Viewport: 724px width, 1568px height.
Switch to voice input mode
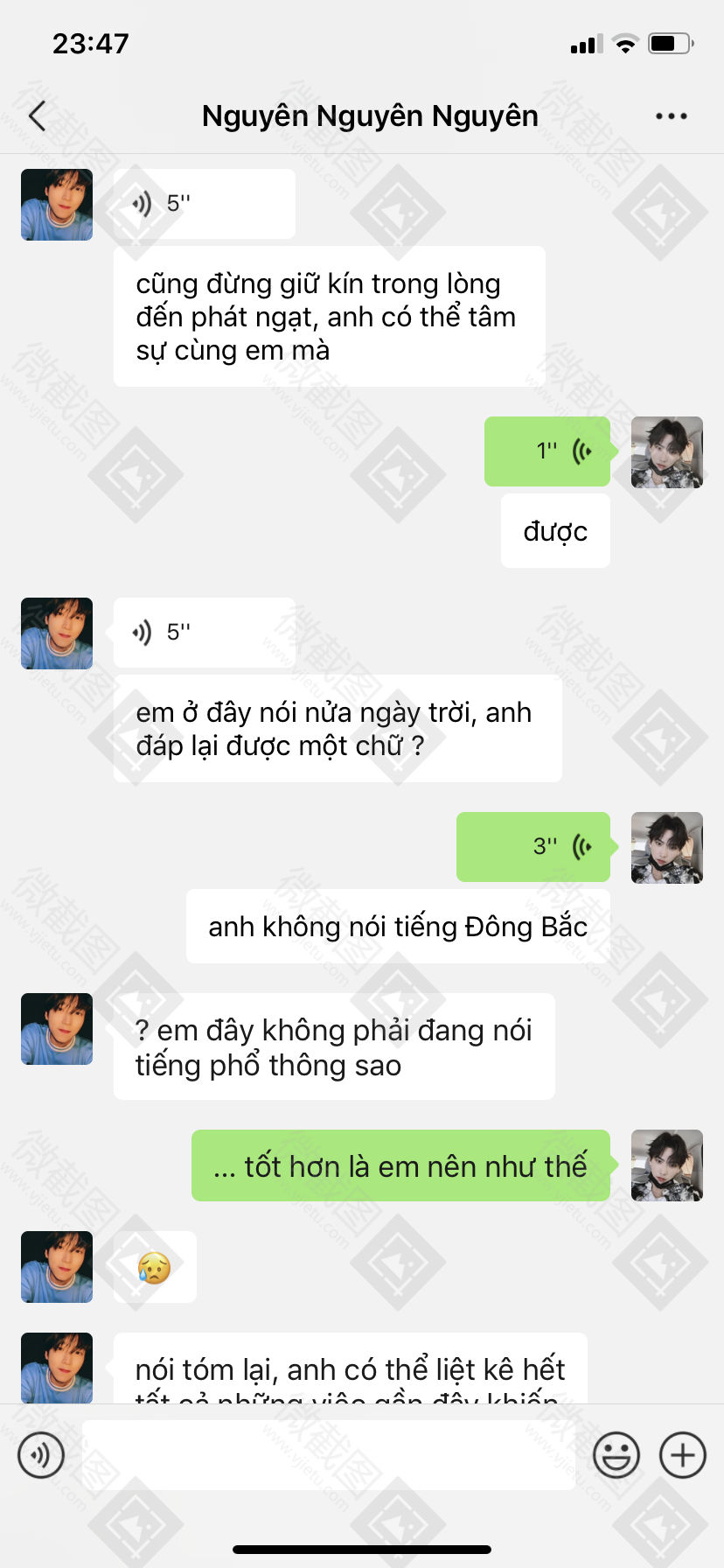[x=41, y=1455]
